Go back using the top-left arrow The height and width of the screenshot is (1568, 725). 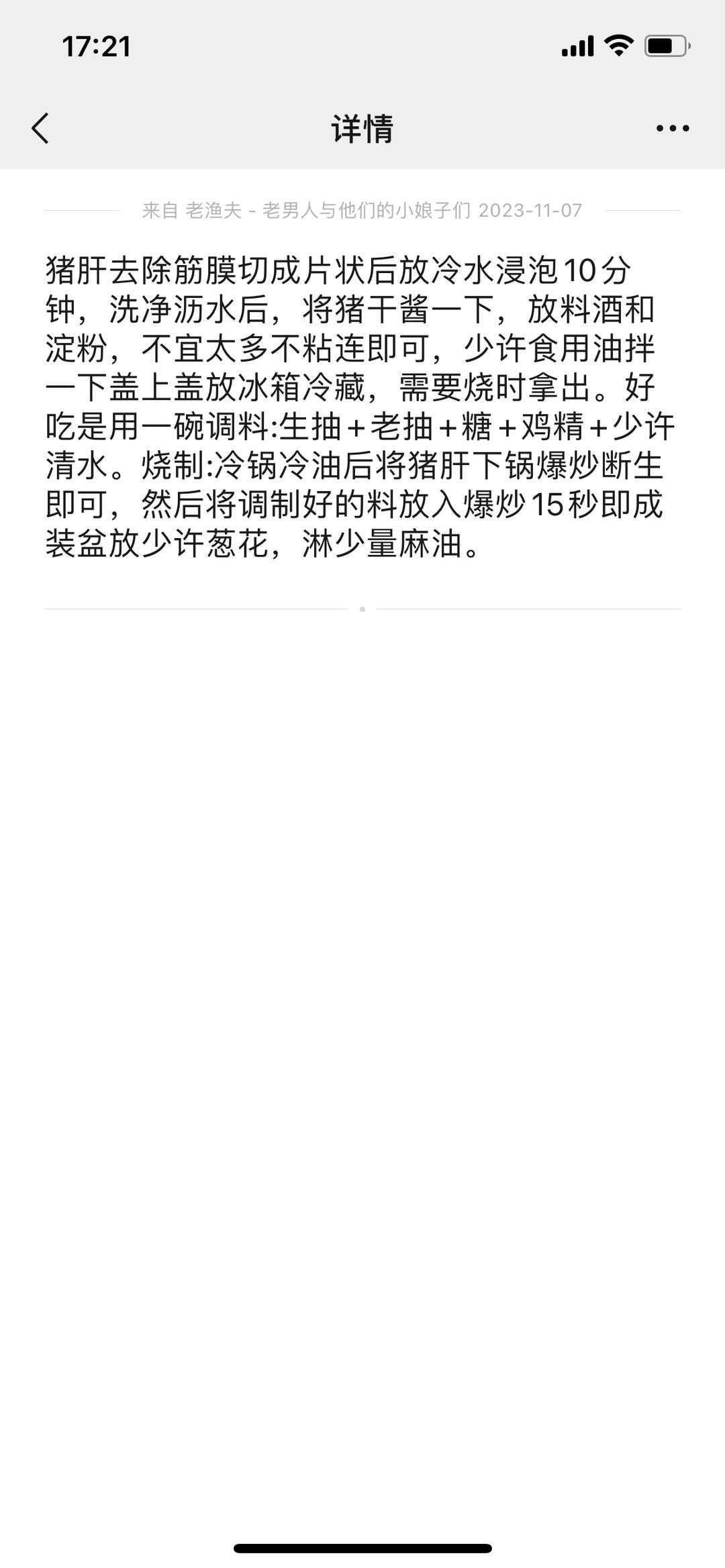40,128
